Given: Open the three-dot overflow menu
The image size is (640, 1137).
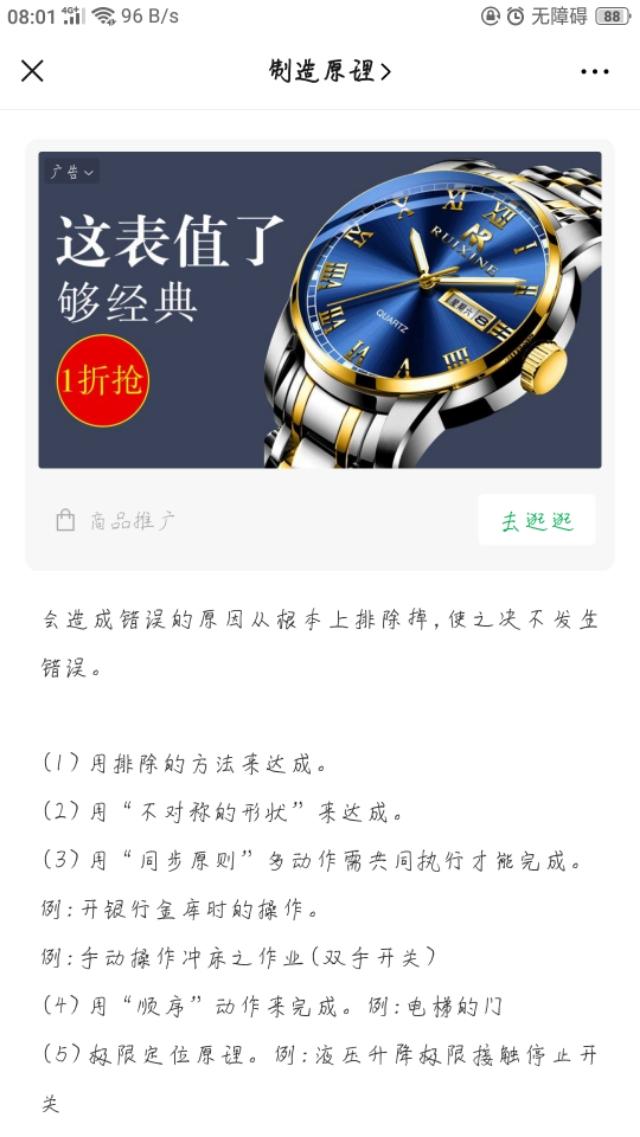Looking at the screenshot, I should click(x=594, y=71).
